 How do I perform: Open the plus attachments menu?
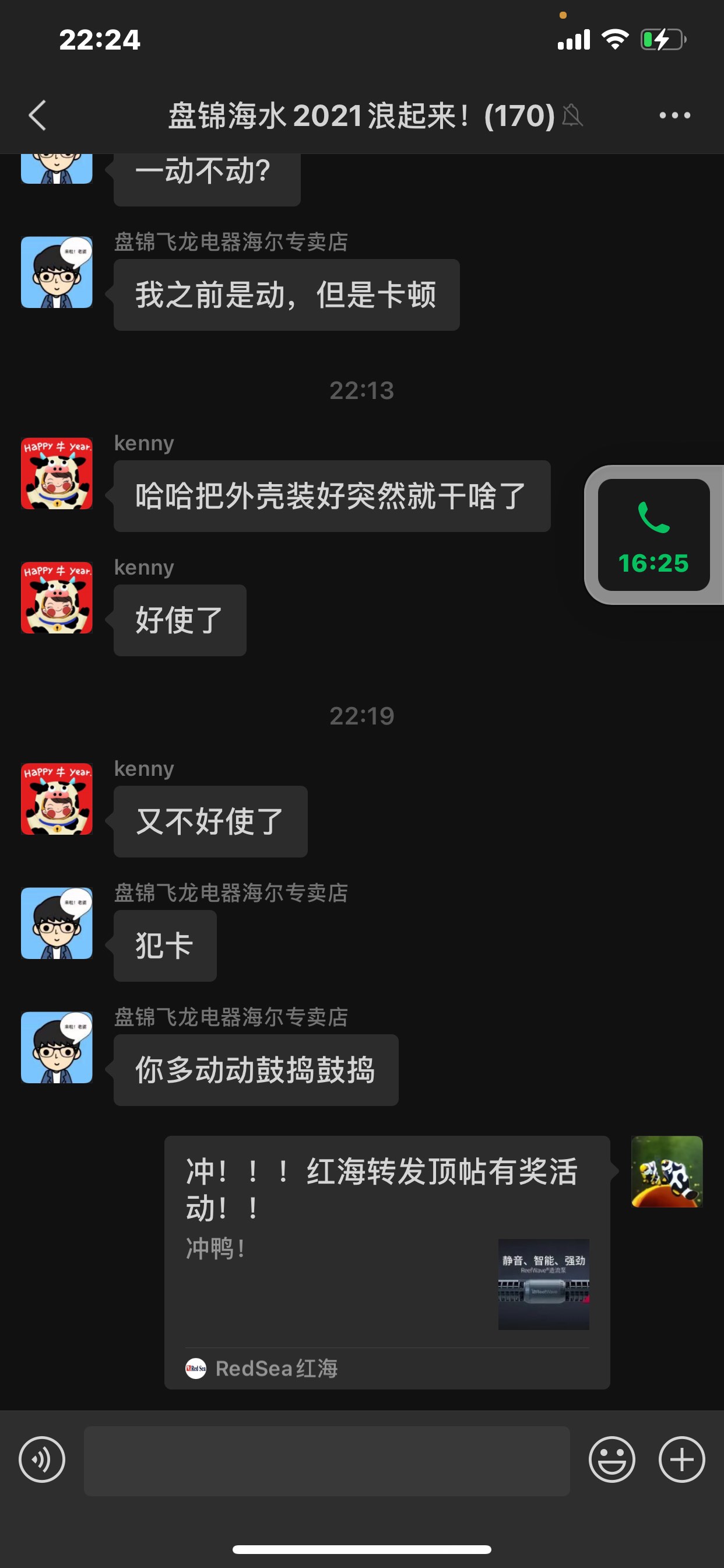point(681,1459)
